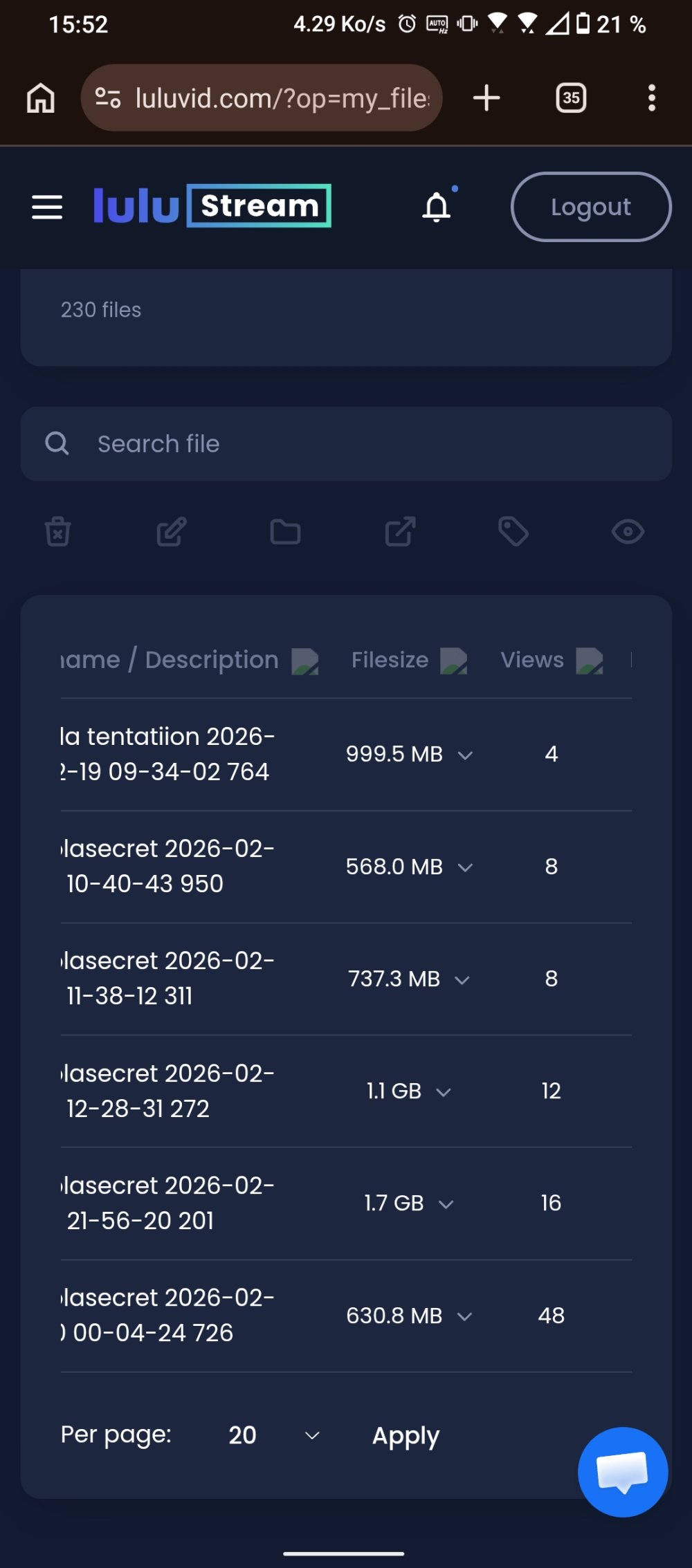Click the Logout button
This screenshot has width=692, height=1568.
click(x=591, y=206)
